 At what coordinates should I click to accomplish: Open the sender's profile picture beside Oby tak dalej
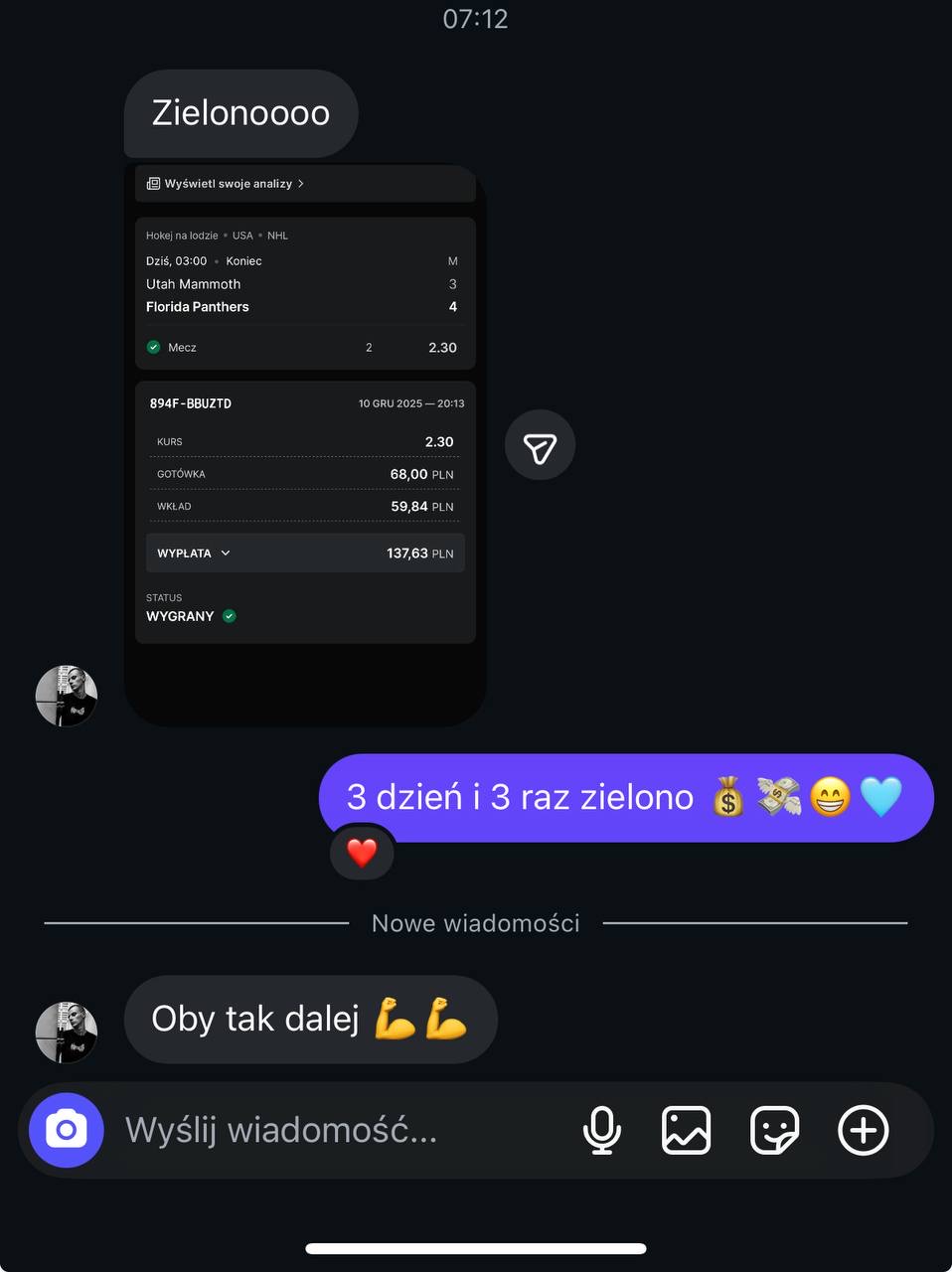coord(67,1033)
